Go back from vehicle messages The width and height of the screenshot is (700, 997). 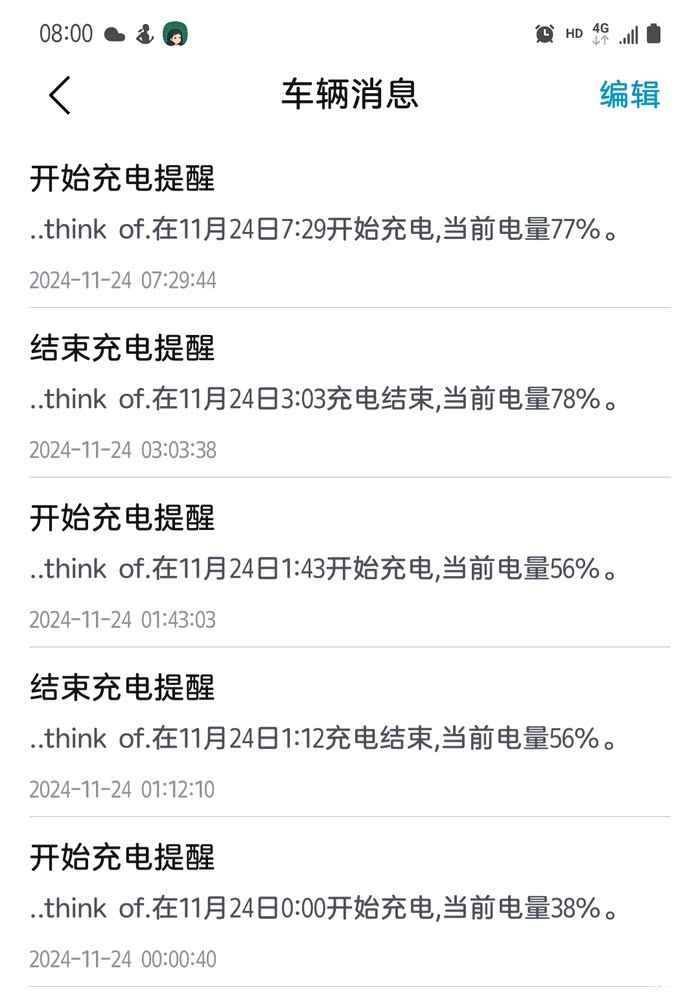(x=60, y=95)
